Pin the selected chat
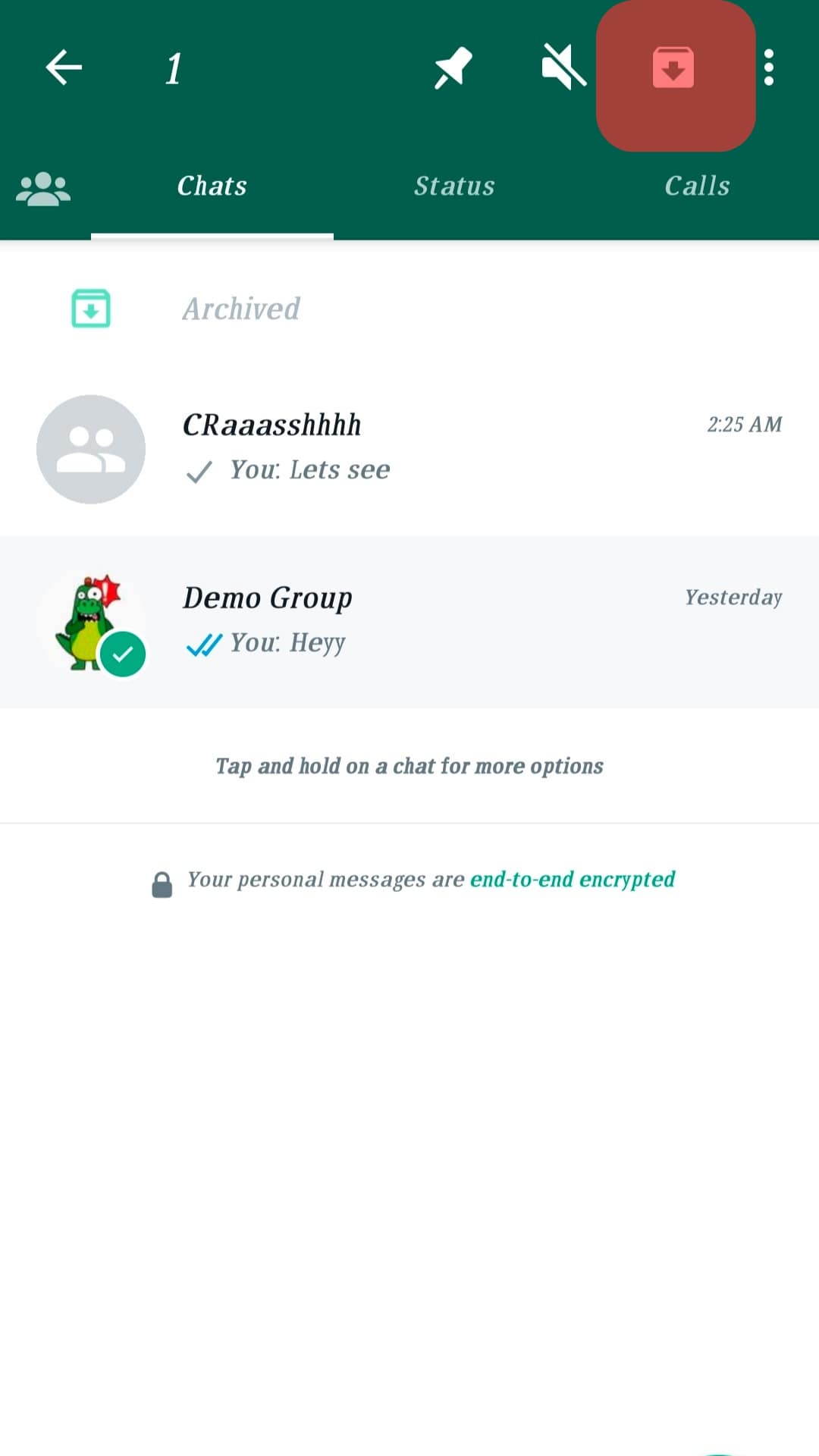 (x=453, y=67)
